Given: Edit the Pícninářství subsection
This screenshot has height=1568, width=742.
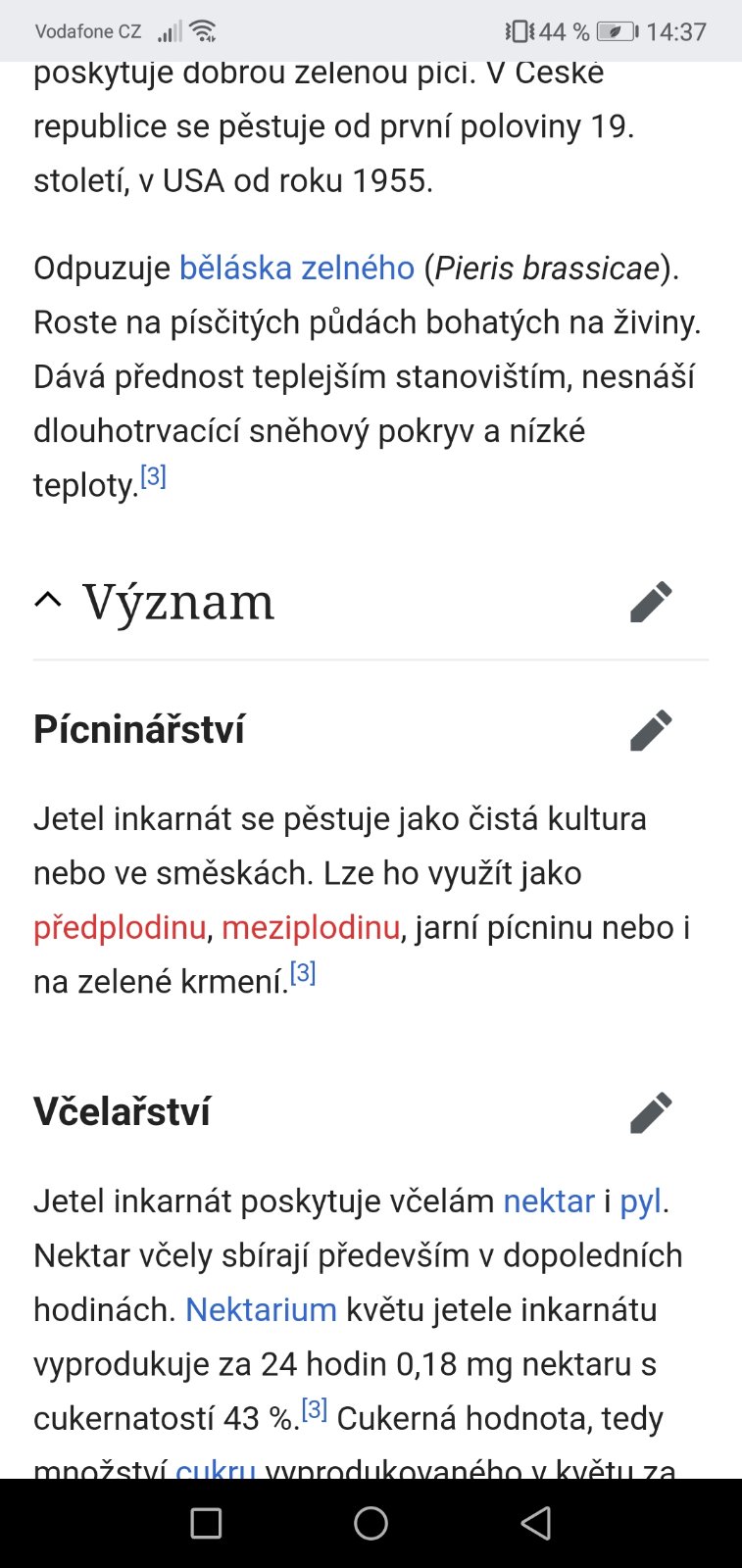Looking at the screenshot, I should [651, 730].
